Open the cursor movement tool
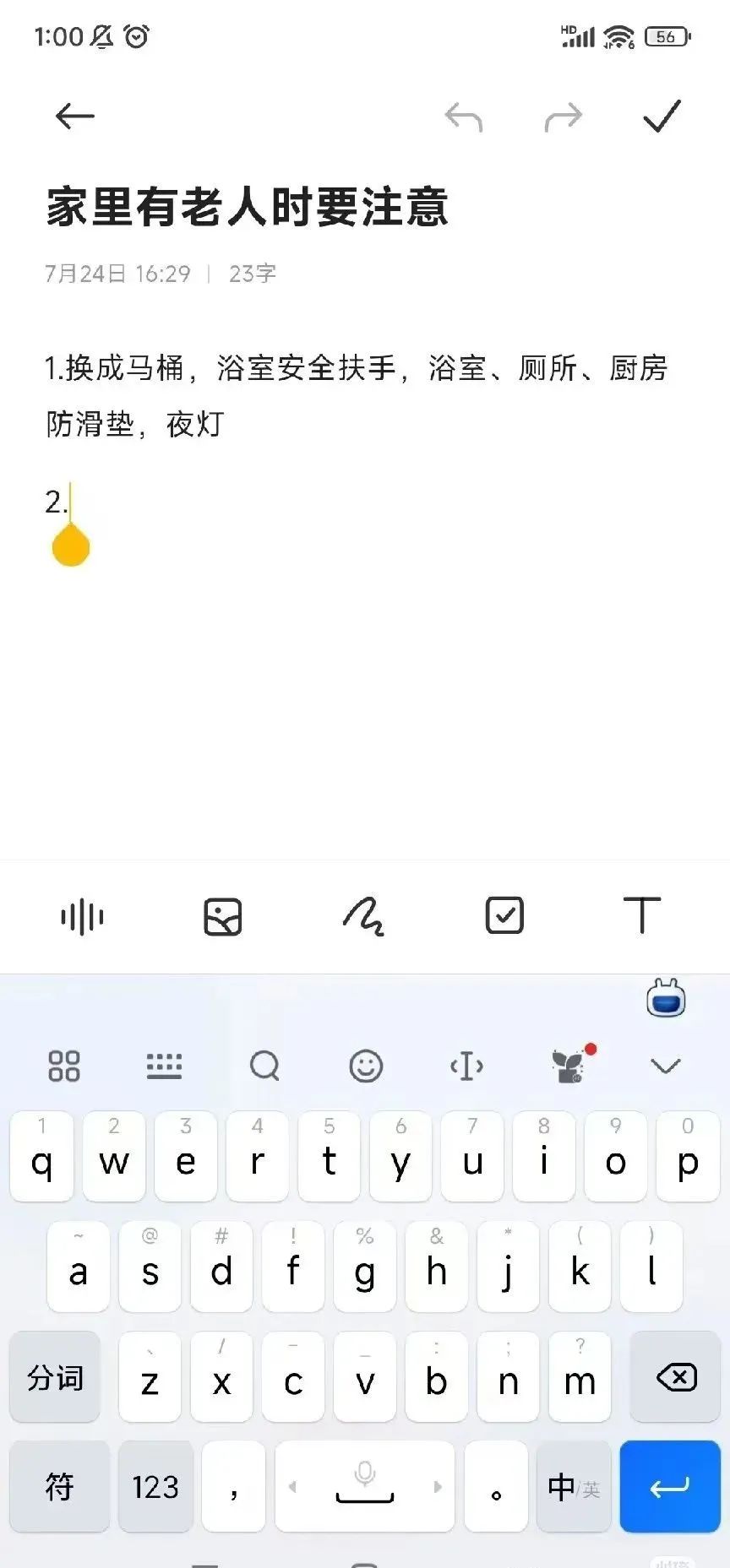730x1568 pixels. tap(466, 1066)
